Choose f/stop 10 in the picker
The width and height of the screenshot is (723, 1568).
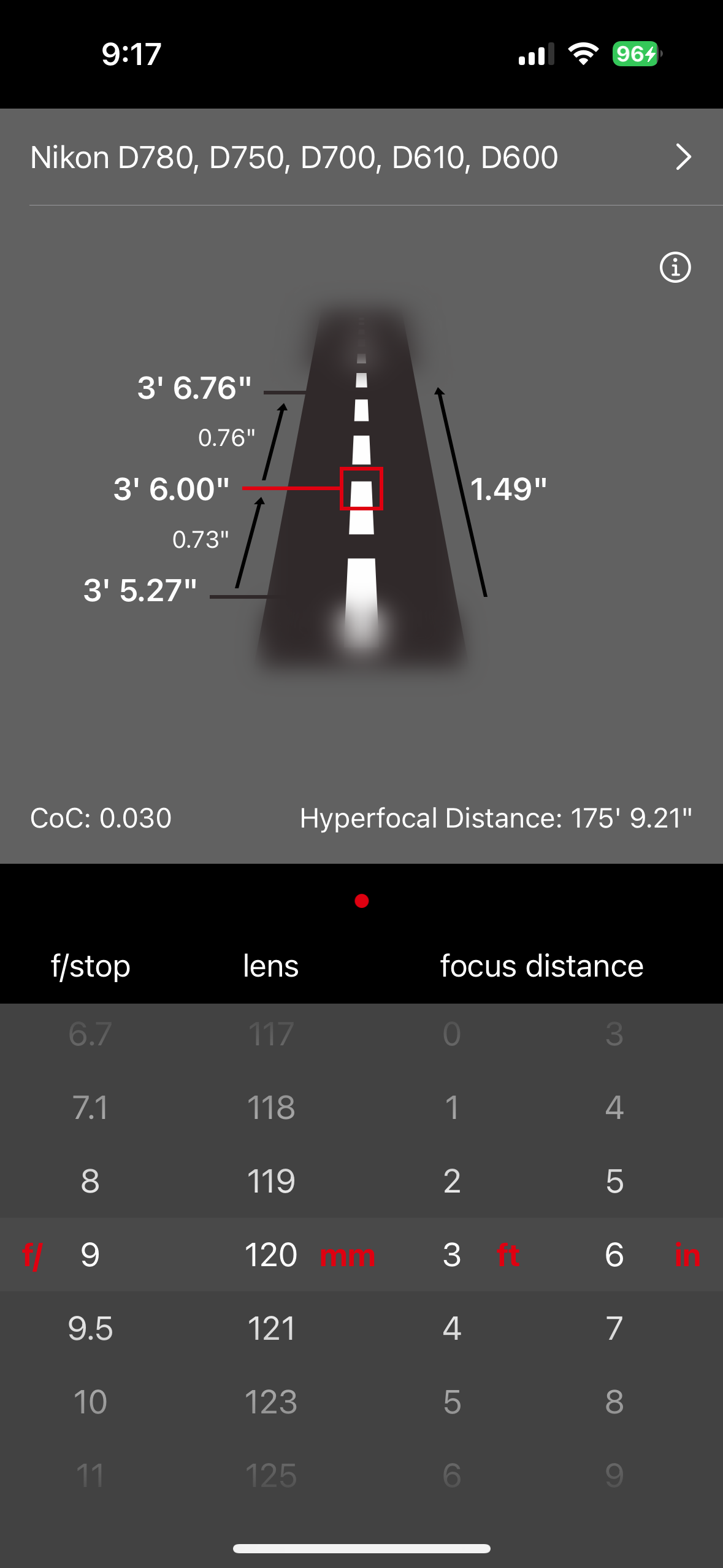point(90,1402)
